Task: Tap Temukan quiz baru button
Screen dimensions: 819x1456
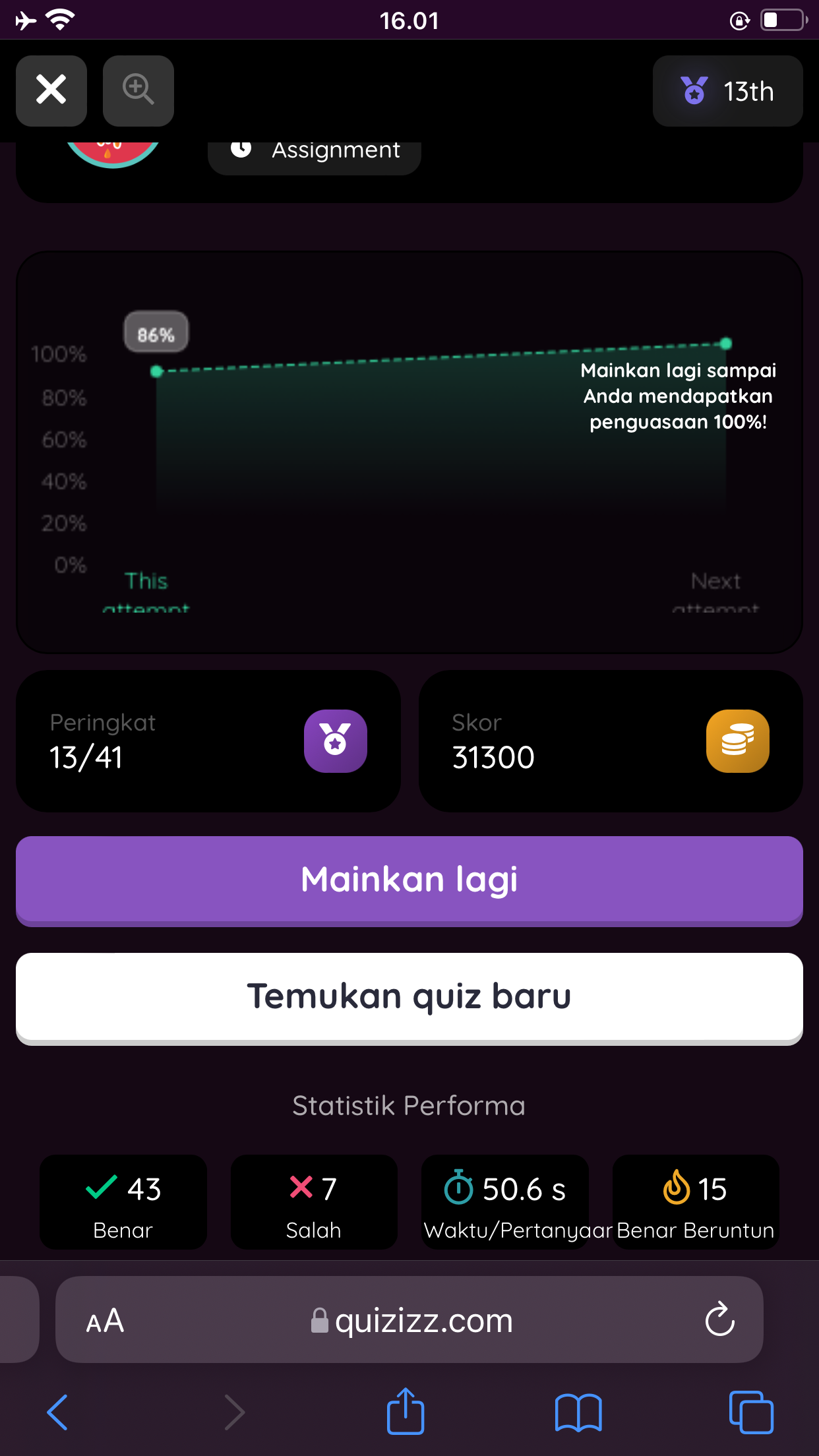Action: point(409,998)
